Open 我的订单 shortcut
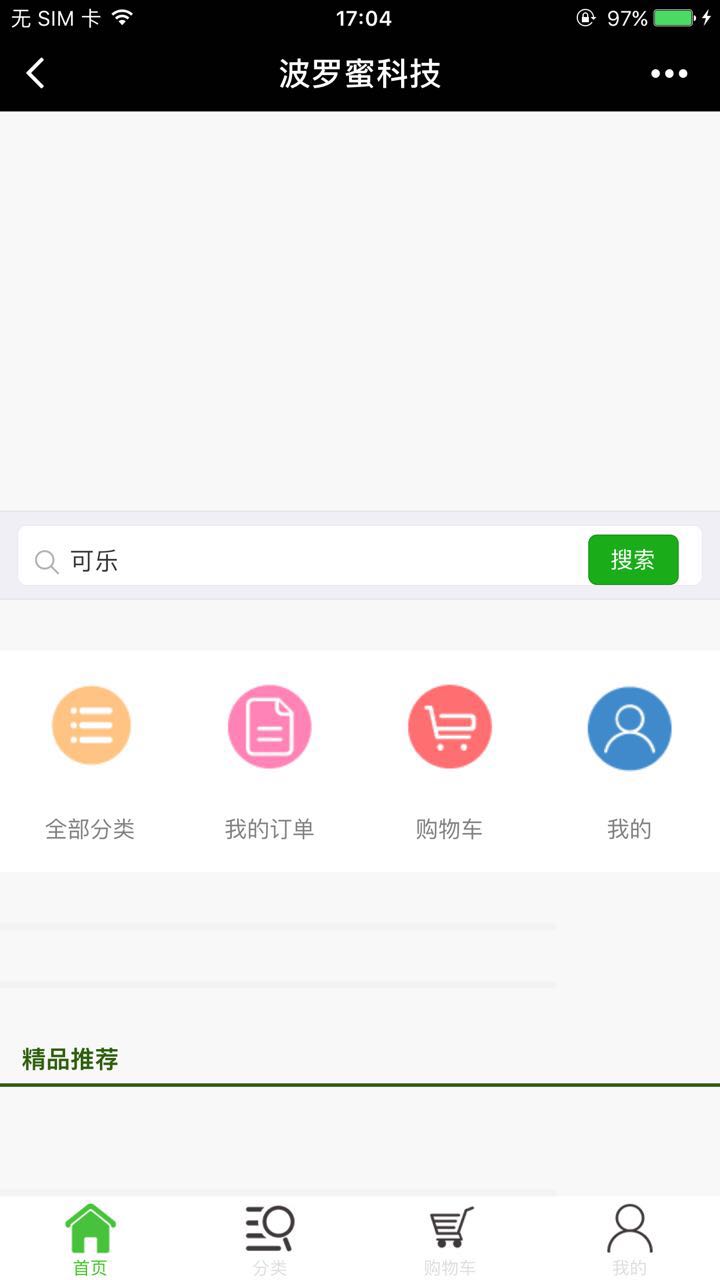This screenshot has width=720, height=1280. [x=269, y=727]
